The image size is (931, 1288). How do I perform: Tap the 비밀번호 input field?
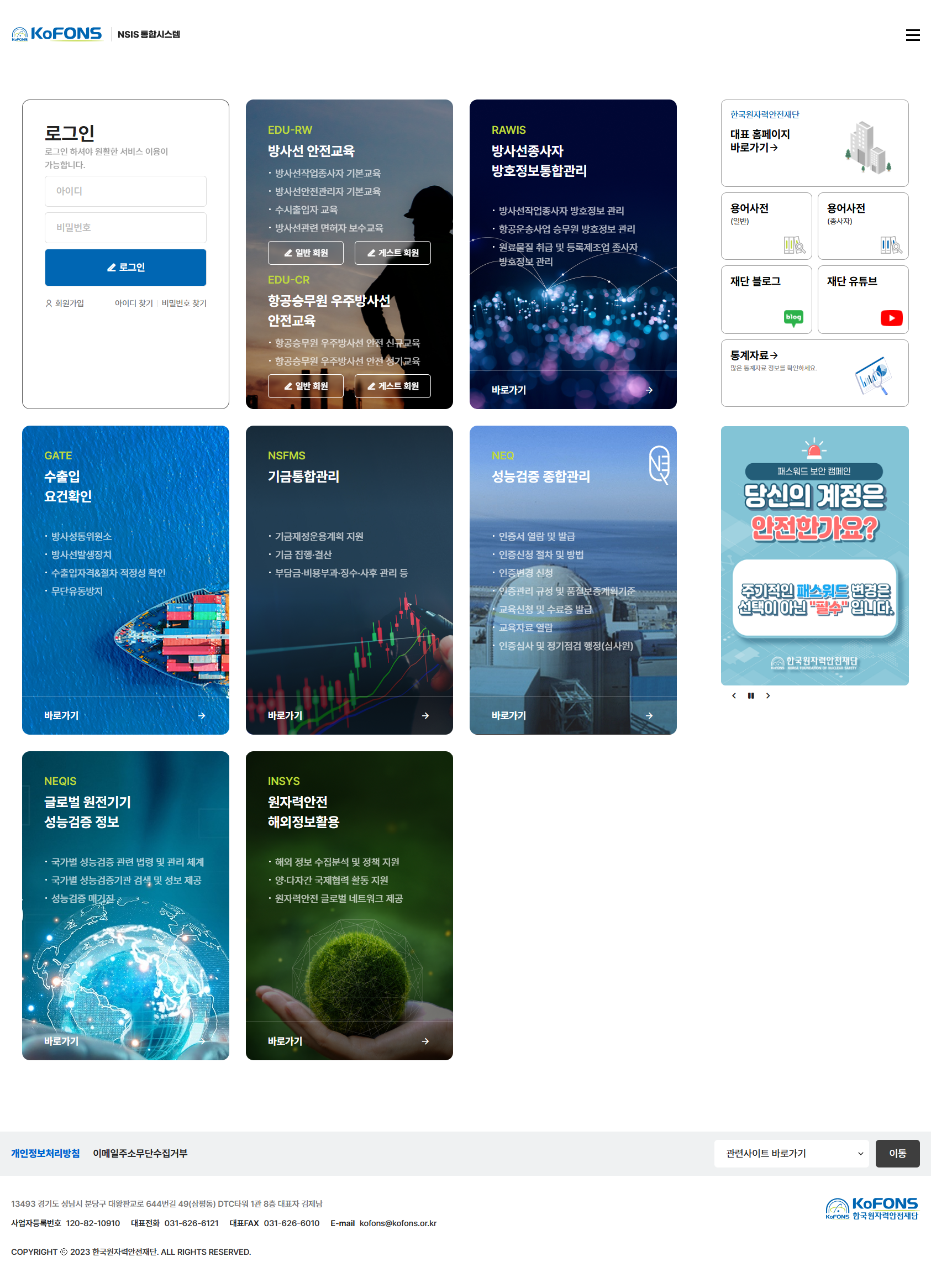point(125,228)
